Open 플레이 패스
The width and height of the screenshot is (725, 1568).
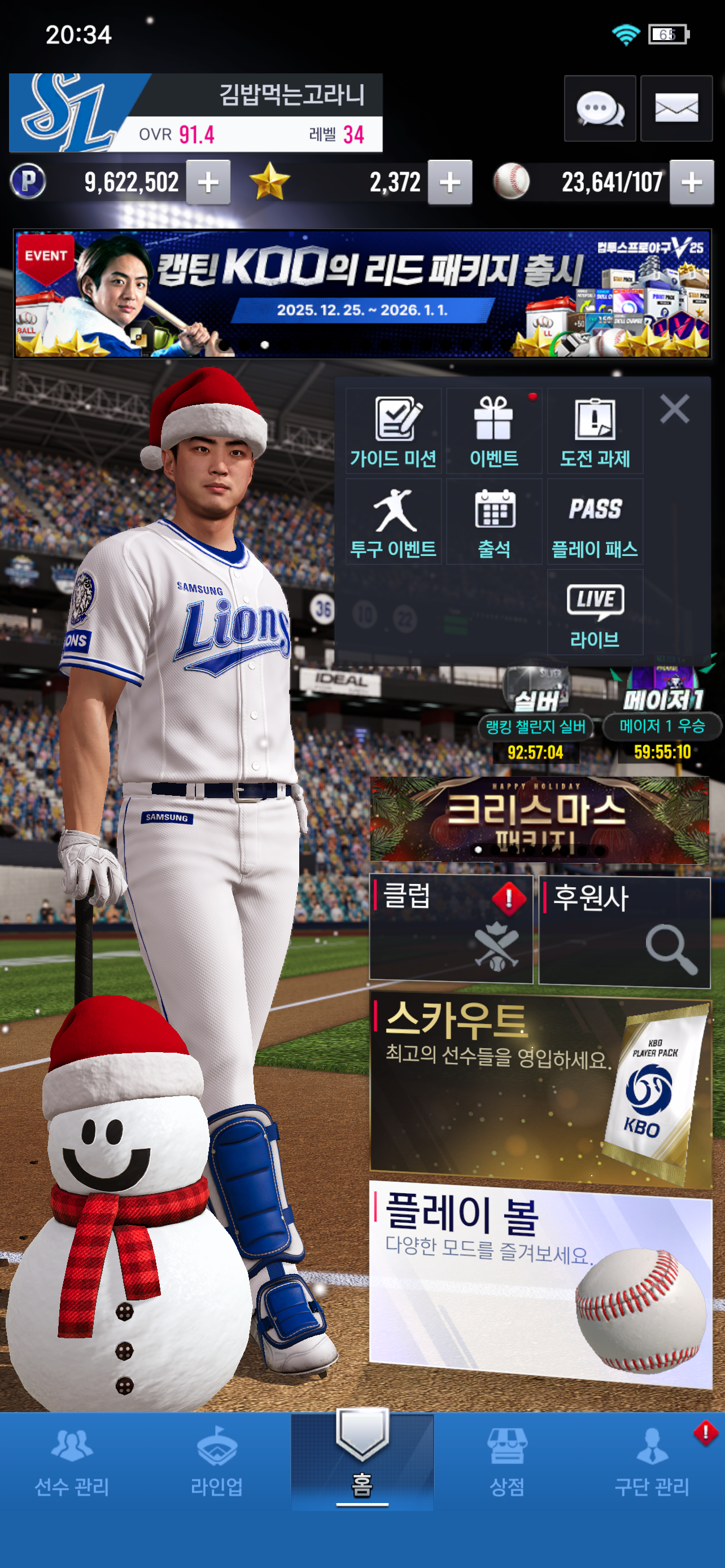pyautogui.click(x=595, y=522)
